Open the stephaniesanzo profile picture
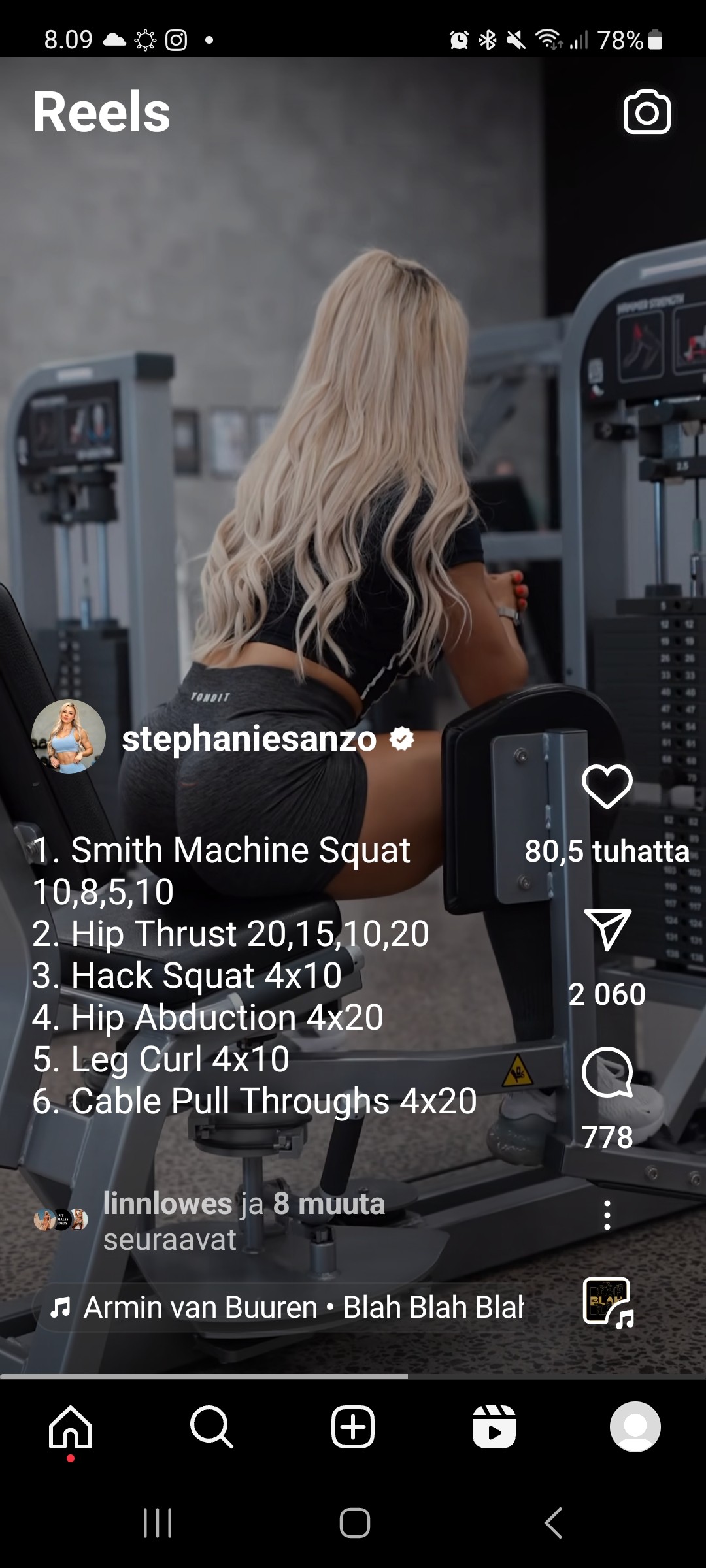Viewport: 706px width, 1568px height. (69, 737)
